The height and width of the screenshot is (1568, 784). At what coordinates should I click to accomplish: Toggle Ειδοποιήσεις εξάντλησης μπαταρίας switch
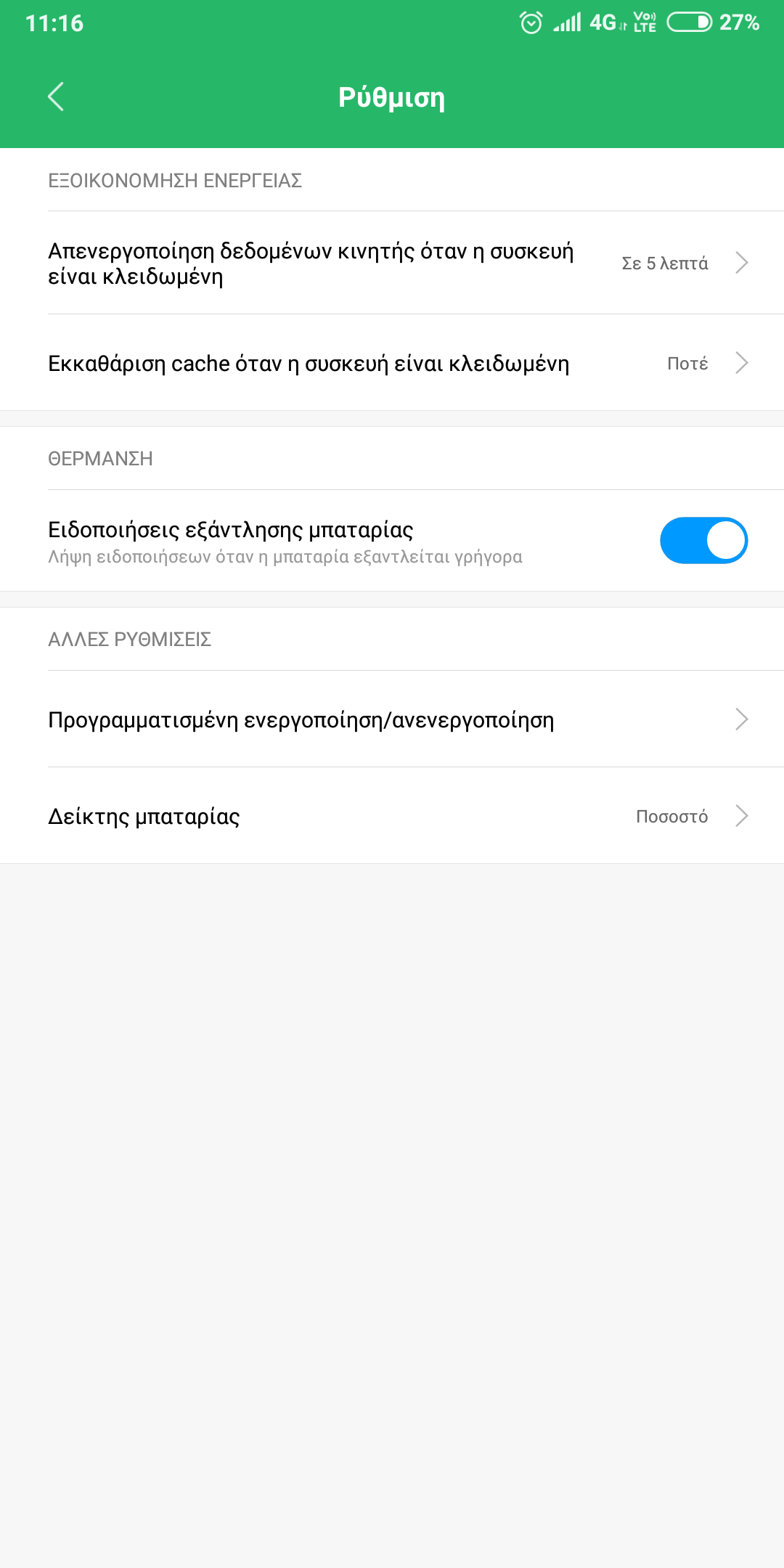[x=703, y=541]
